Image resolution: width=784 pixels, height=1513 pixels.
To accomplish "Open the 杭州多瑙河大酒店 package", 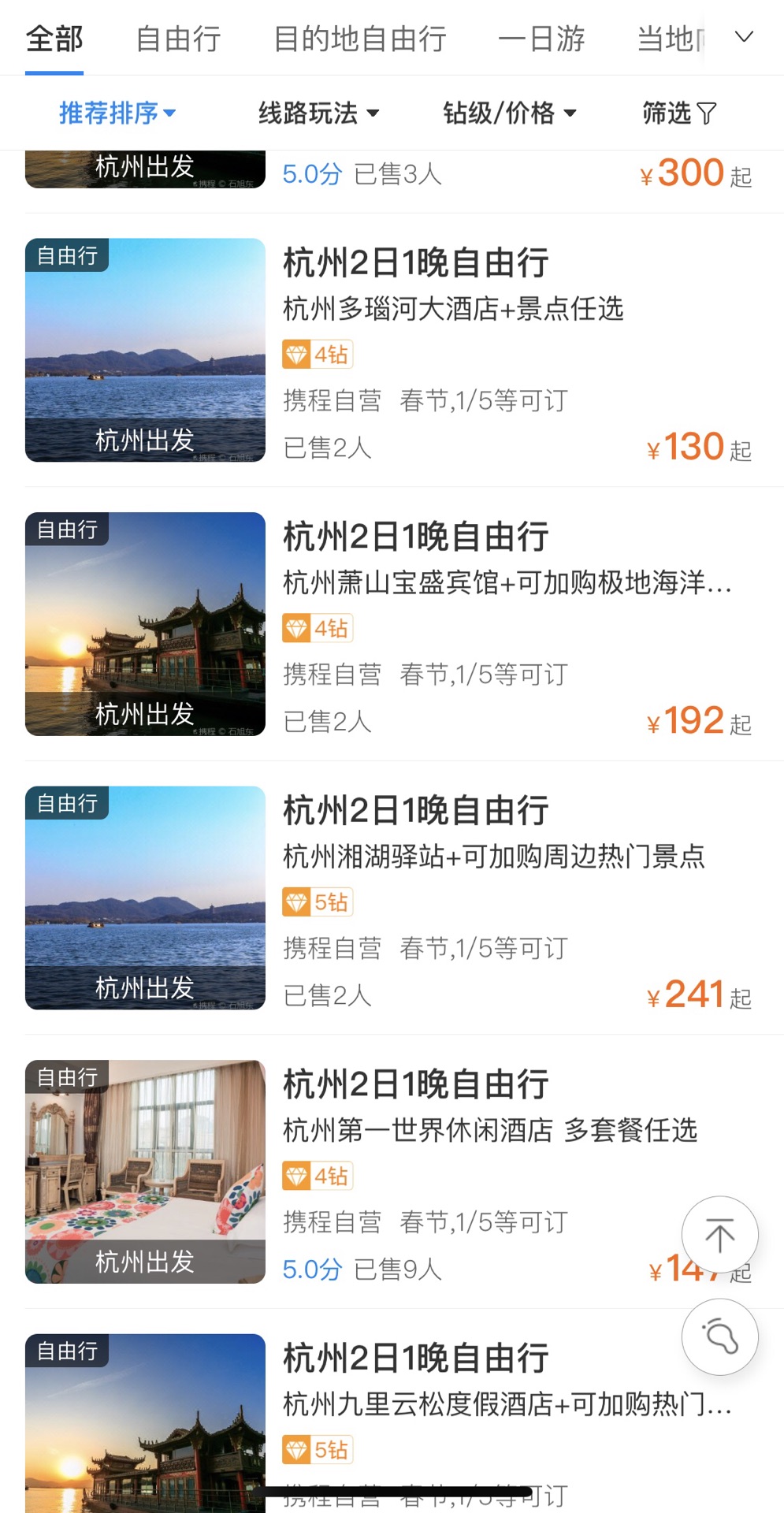I will coord(453,309).
